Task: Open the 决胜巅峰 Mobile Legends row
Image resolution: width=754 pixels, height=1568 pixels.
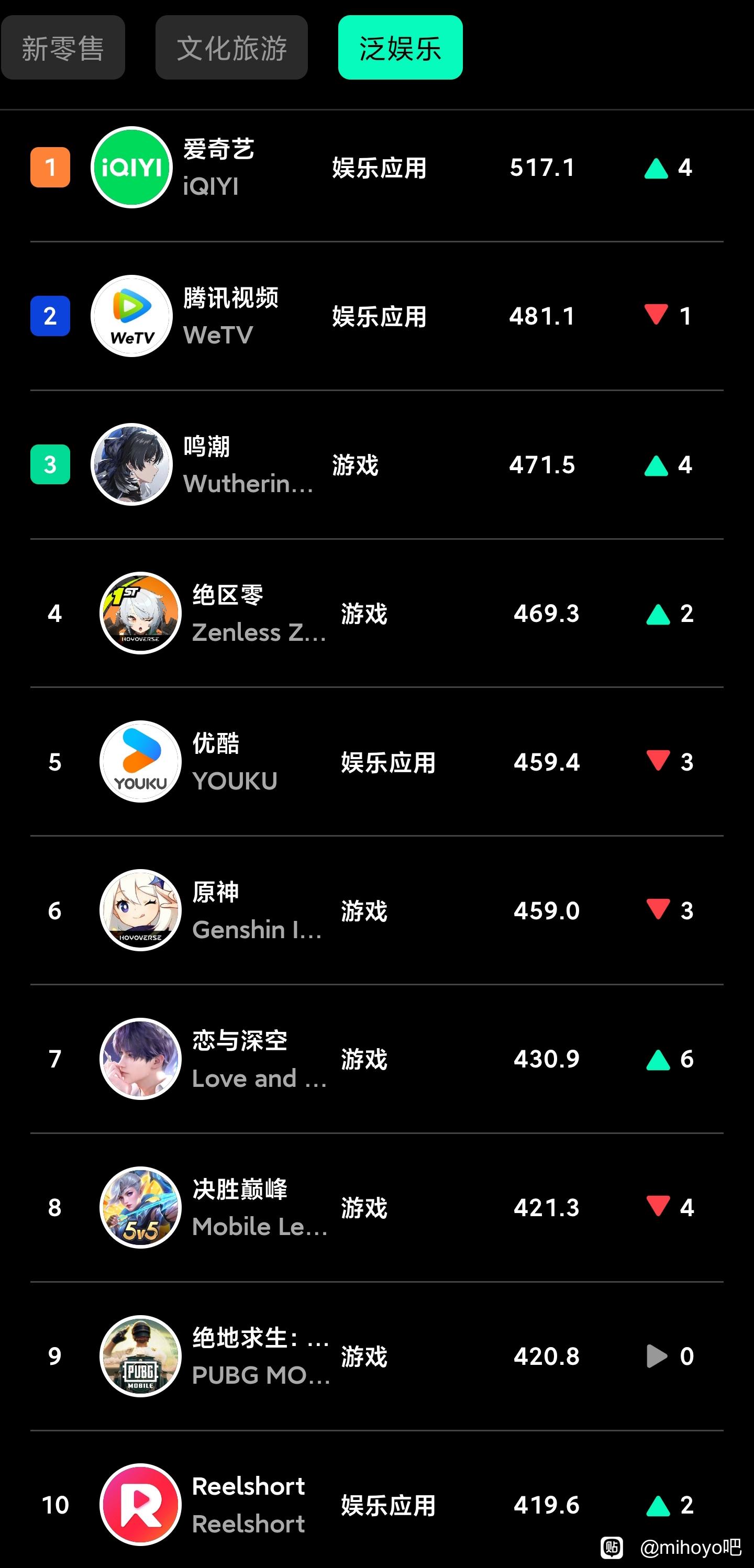Action: point(376,1207)
